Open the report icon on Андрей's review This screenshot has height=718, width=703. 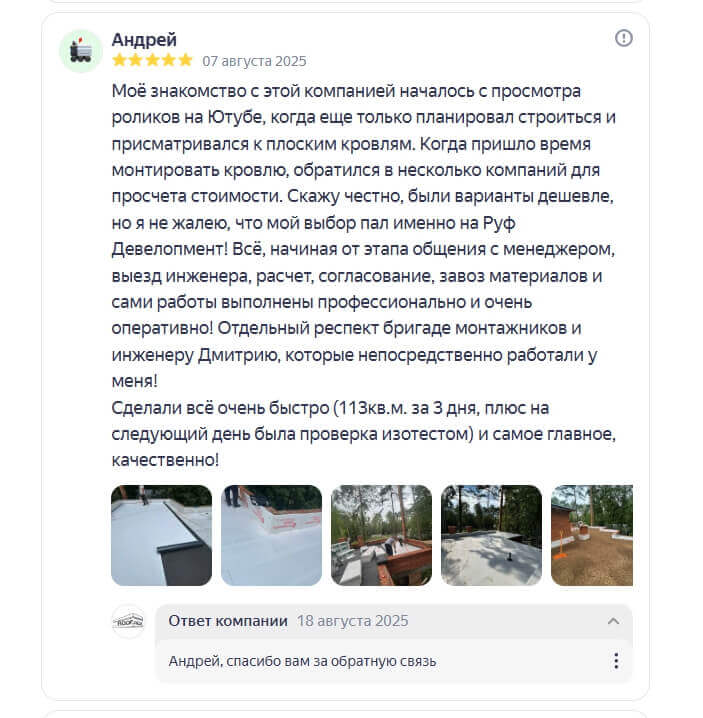coord(623,39)
